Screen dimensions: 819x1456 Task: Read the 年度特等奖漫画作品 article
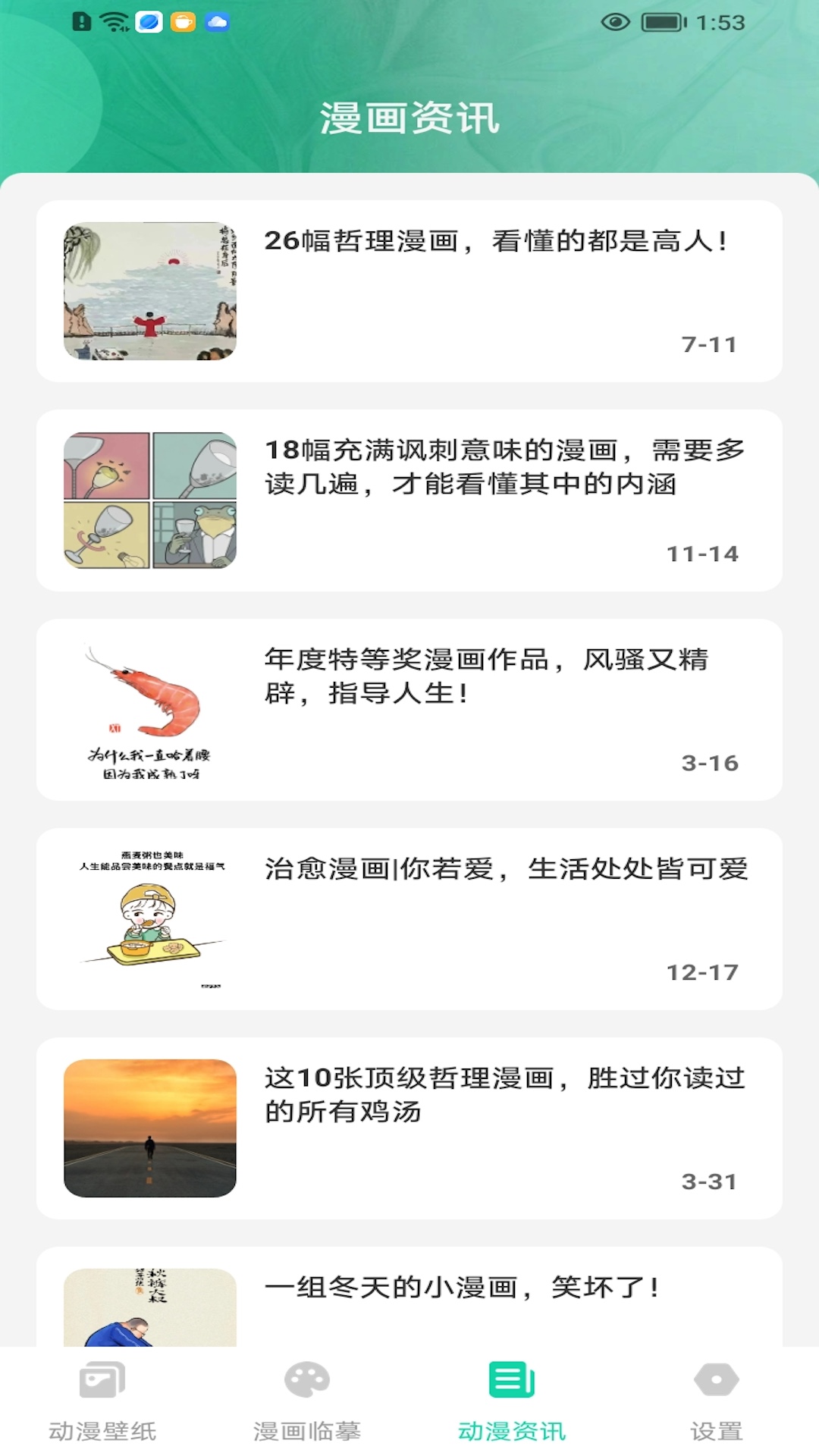tap(409, 710)
